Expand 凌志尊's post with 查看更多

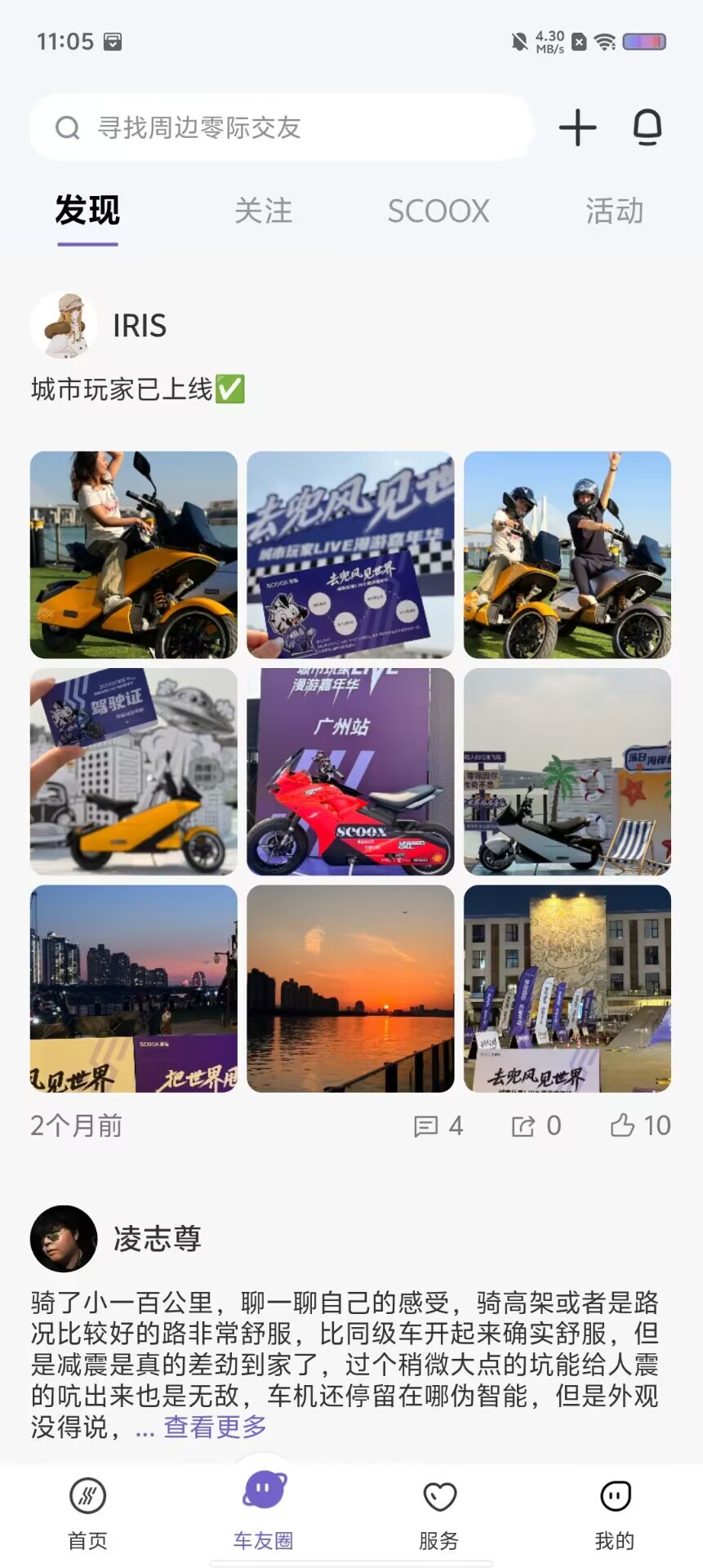click(216, 1427)
